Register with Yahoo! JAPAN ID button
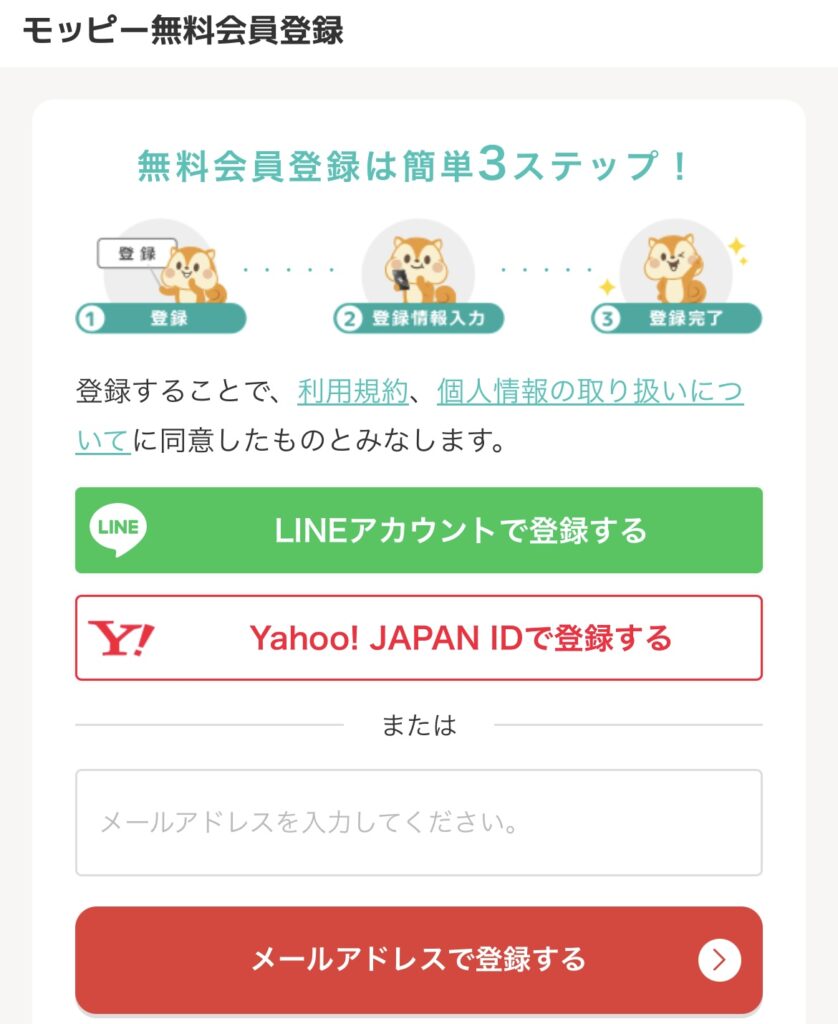838x1024 pixels. [418, 638]
